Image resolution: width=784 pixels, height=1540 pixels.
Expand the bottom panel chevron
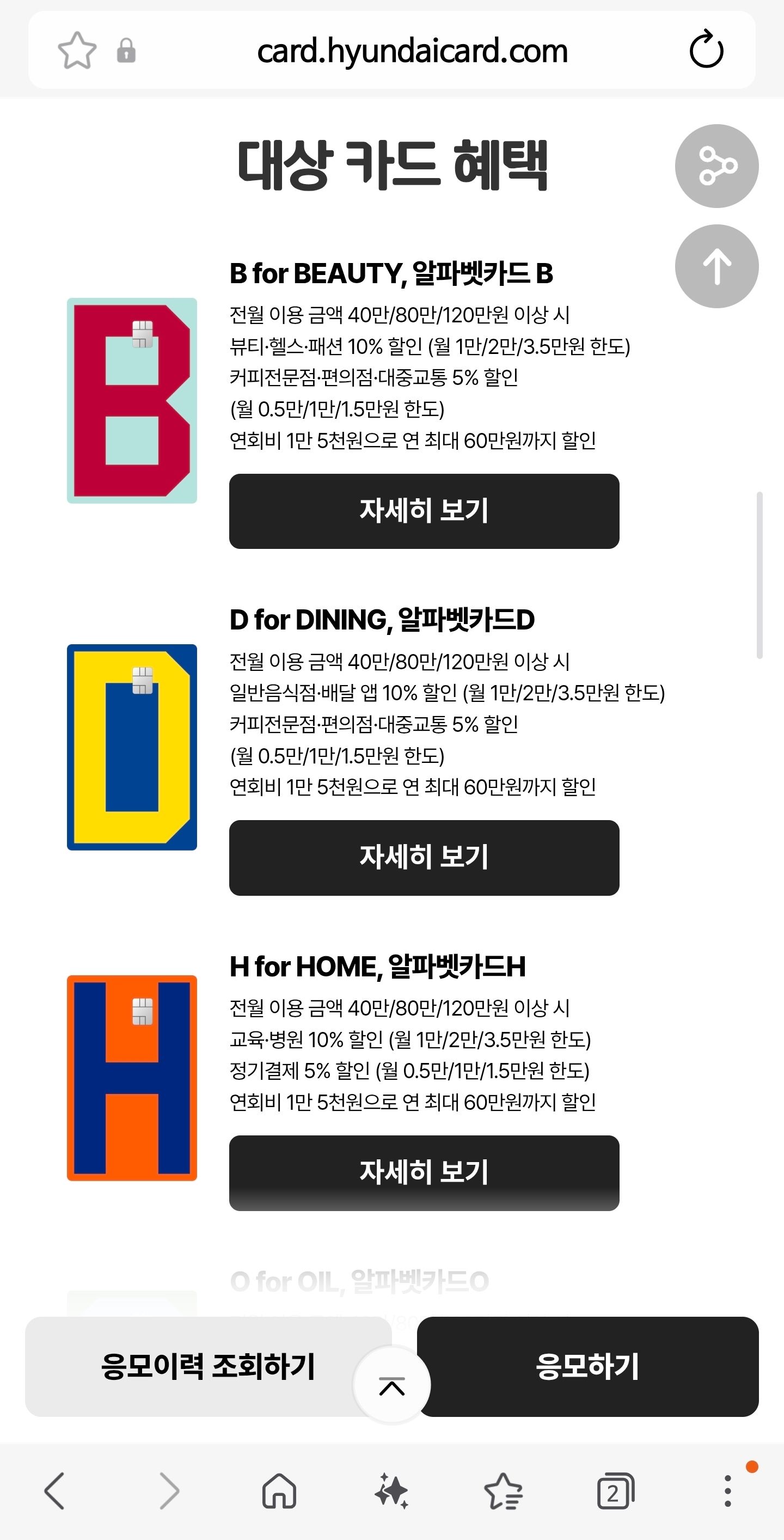click(392, 1385)
